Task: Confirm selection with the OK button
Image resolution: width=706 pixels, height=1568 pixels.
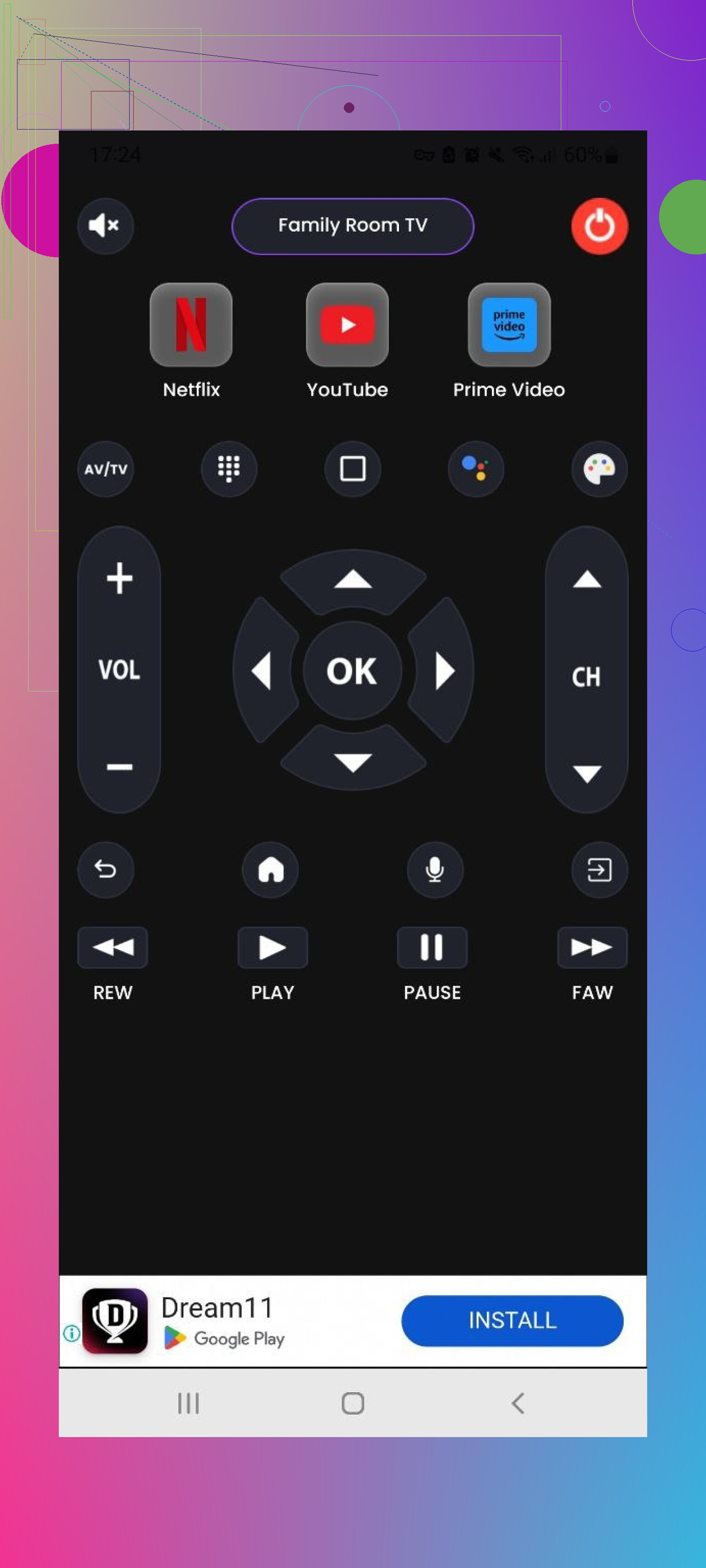Action: 352,671
